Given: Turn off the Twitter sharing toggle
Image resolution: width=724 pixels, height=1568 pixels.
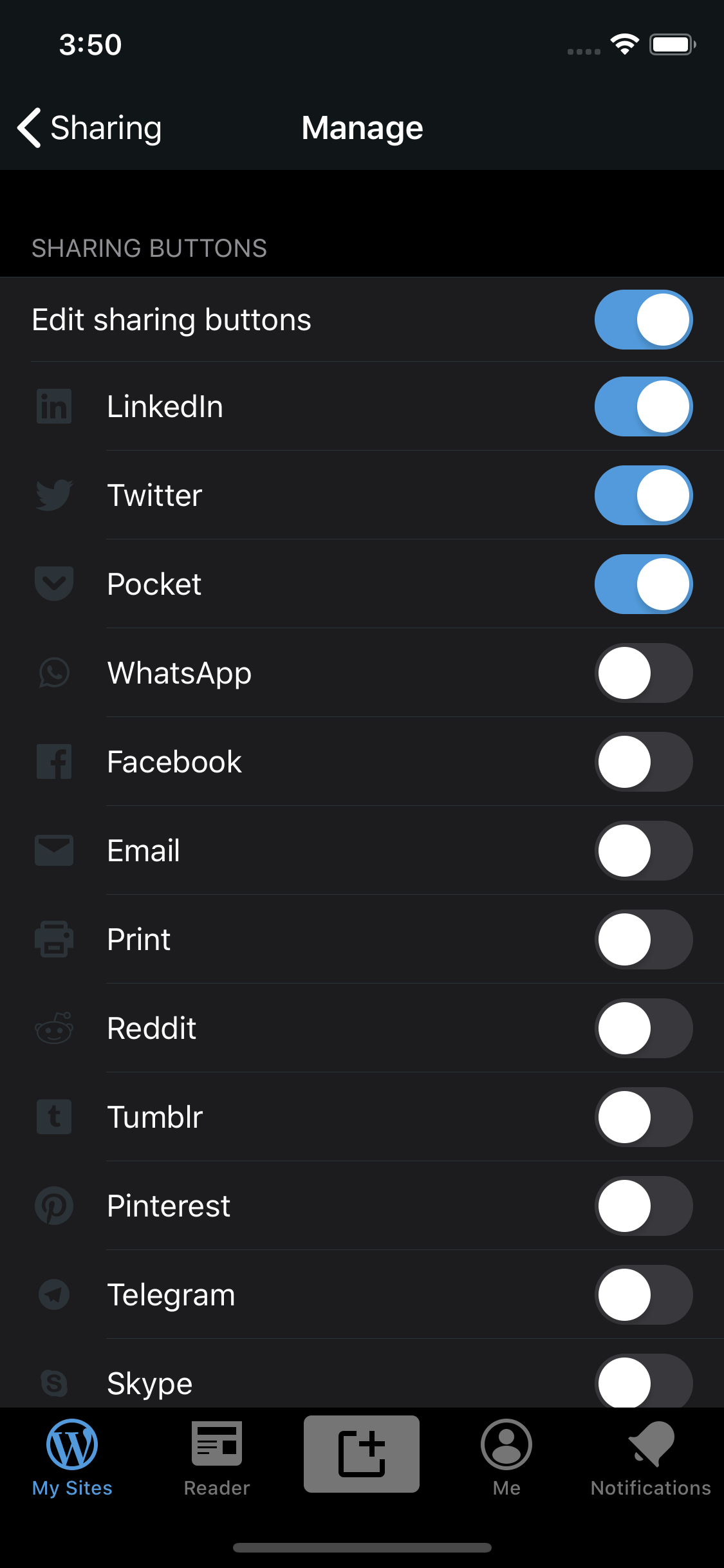Looking at the screenshot, I should click(x=643, y=495).
